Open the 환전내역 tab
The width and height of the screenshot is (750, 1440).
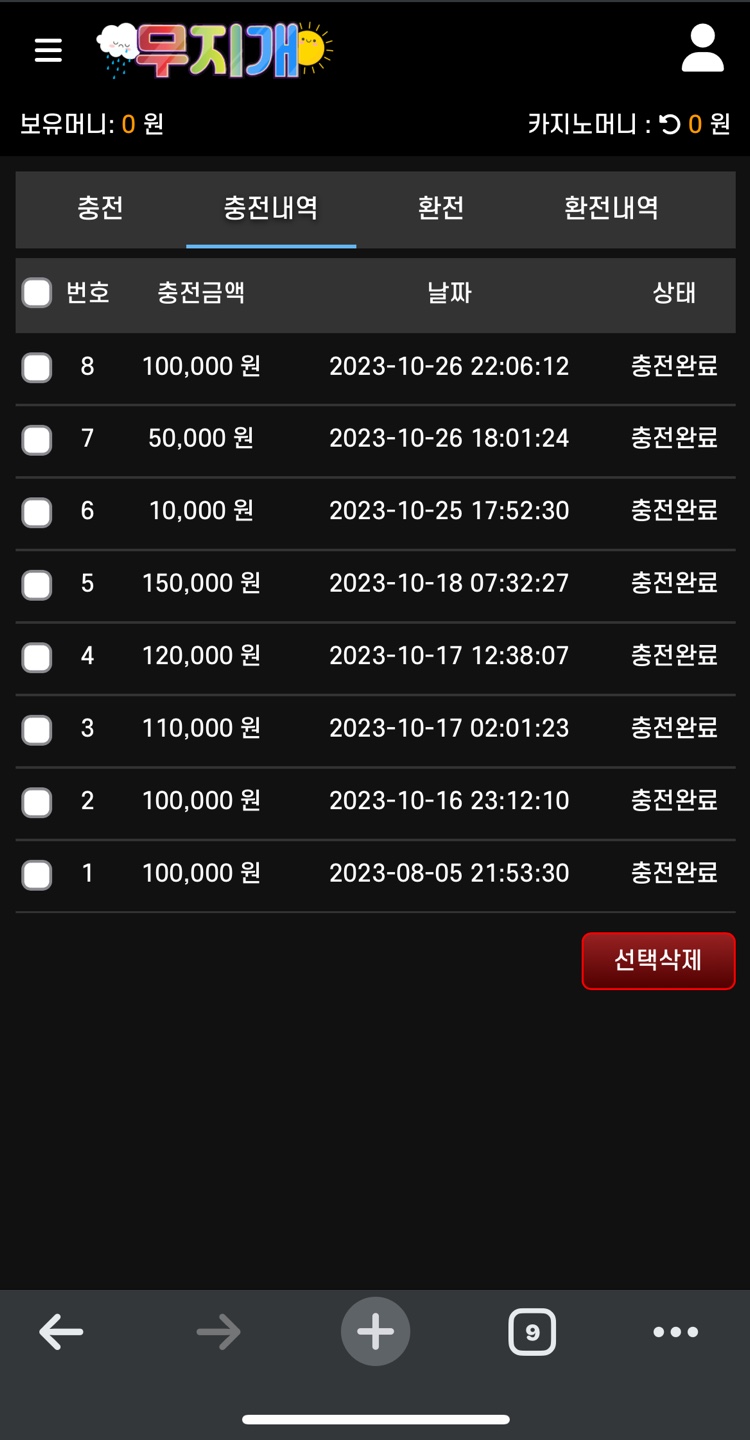tap(611, 208)
